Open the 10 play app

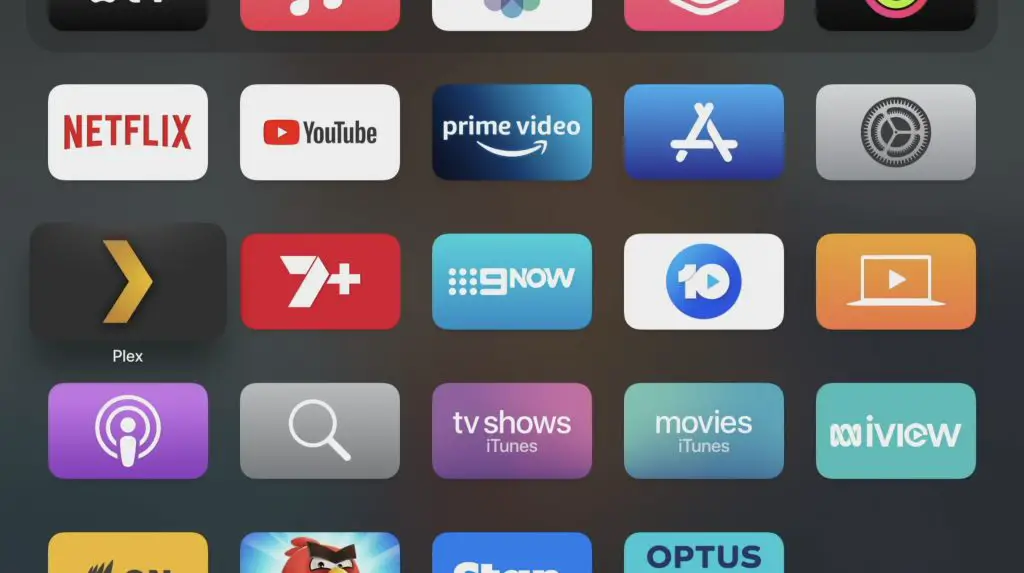tap(704, 281)
